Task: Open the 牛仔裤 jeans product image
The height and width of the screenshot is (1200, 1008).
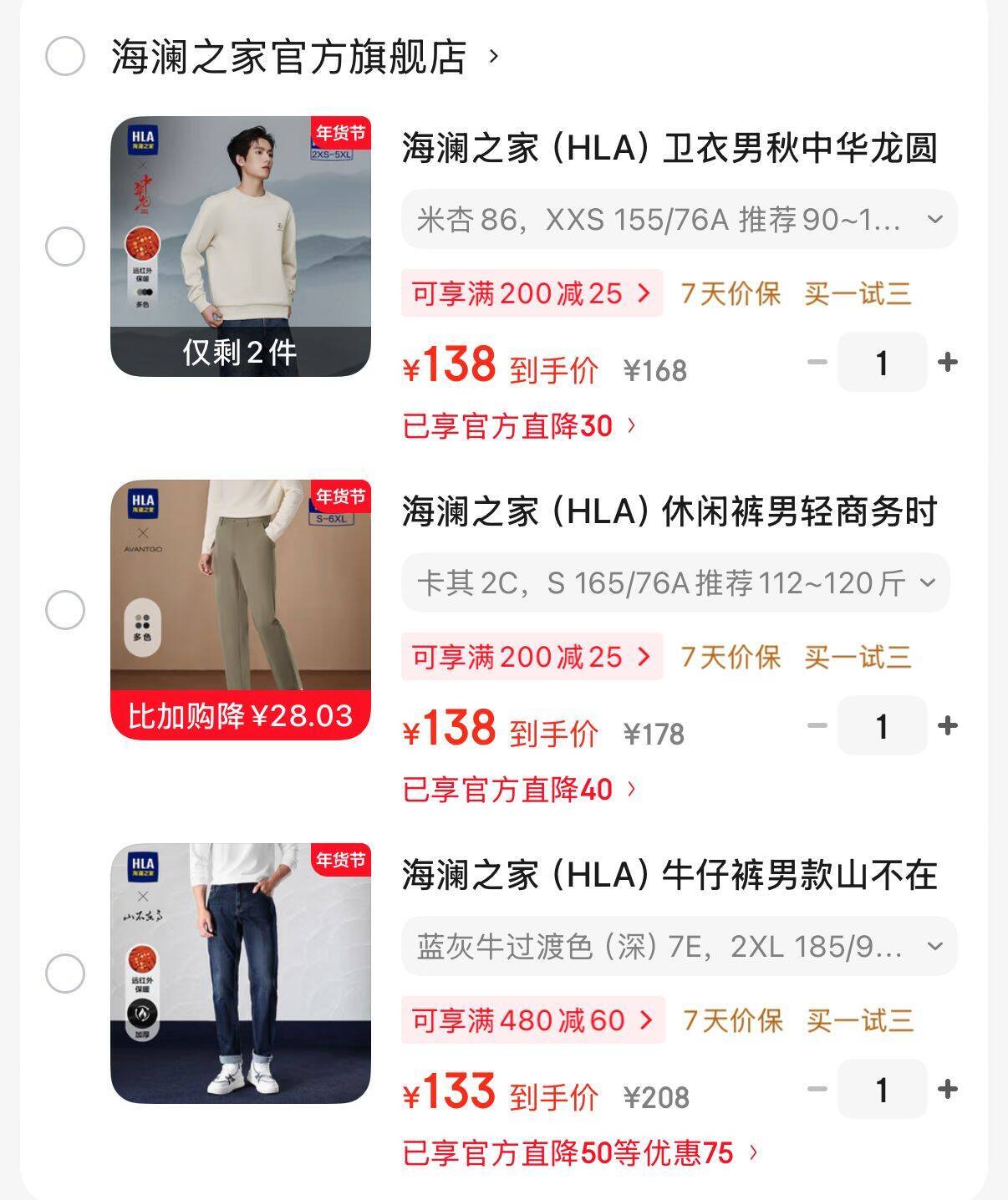Action: click(x=241, y=974)
